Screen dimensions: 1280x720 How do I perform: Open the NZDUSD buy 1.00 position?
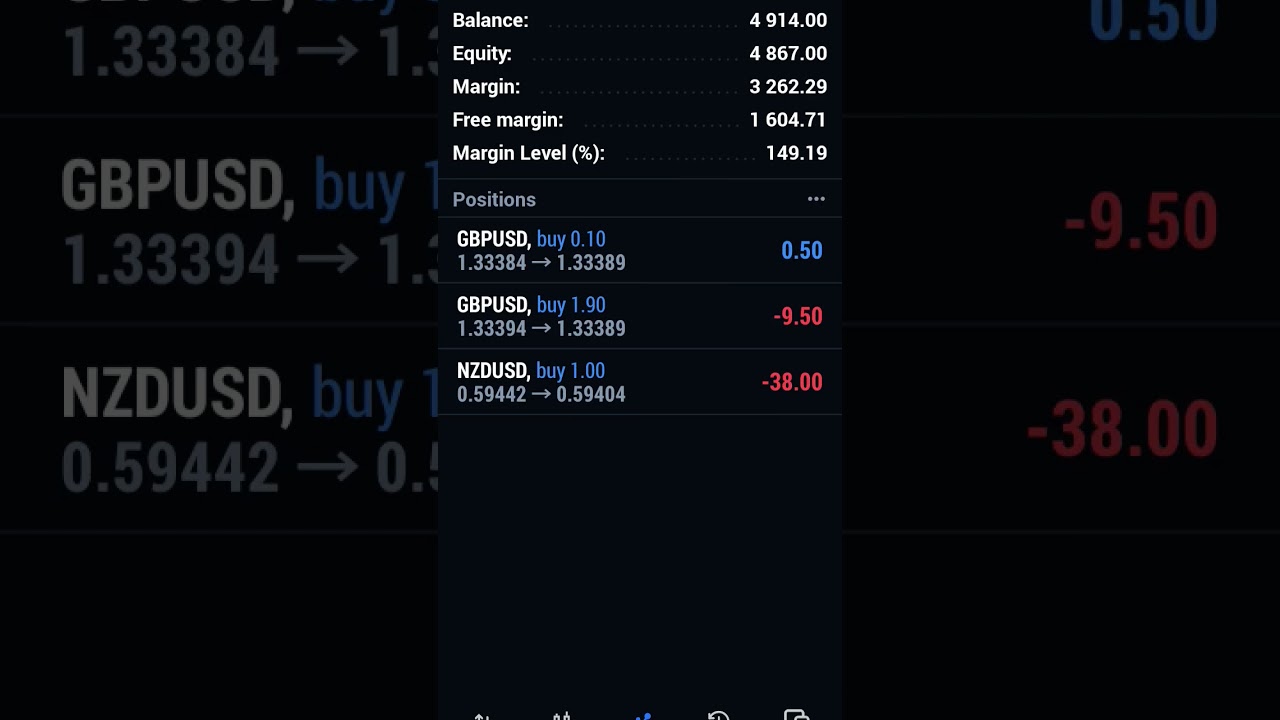point(639,382)
